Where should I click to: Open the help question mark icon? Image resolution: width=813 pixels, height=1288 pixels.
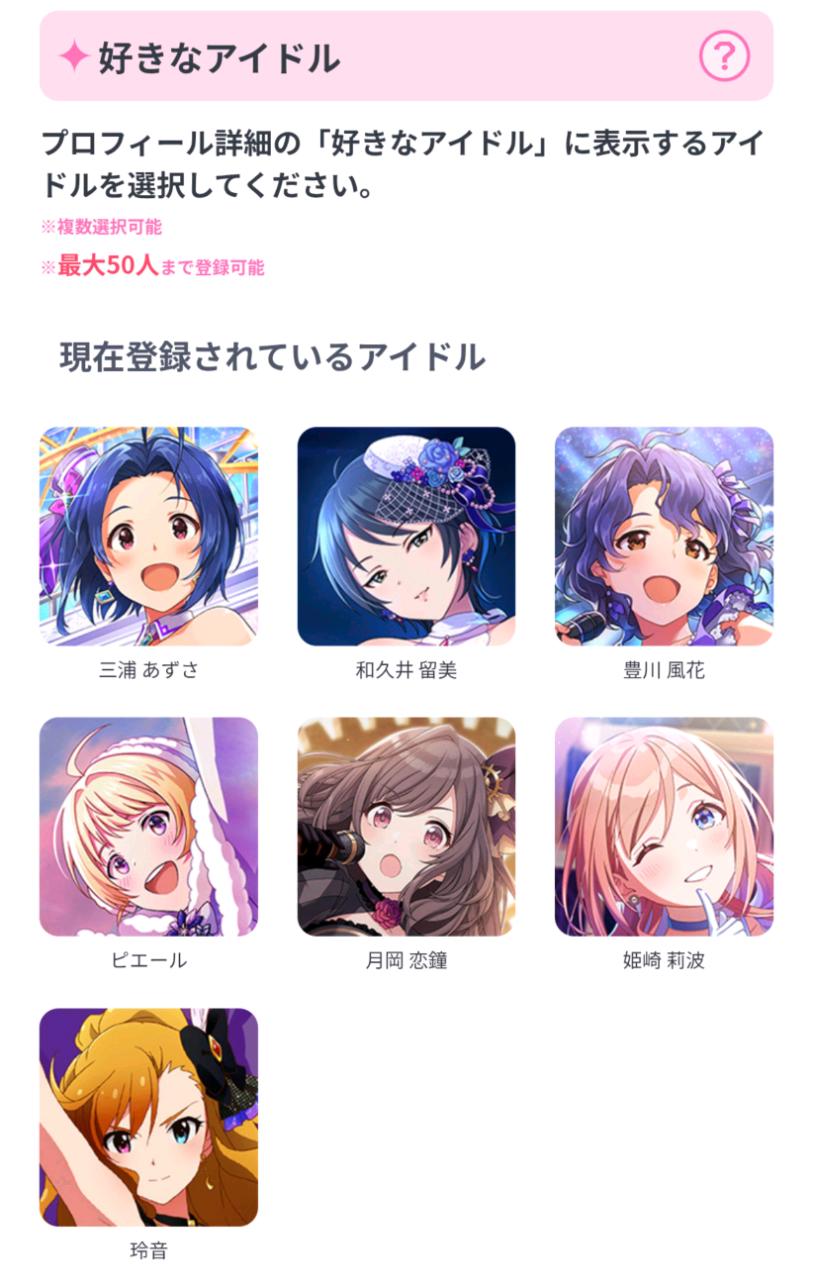click(x=724, y=56)
